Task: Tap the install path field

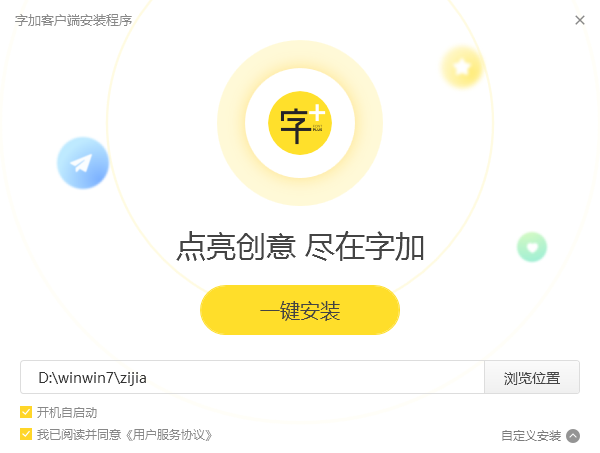Action: [x=252, y=378]
